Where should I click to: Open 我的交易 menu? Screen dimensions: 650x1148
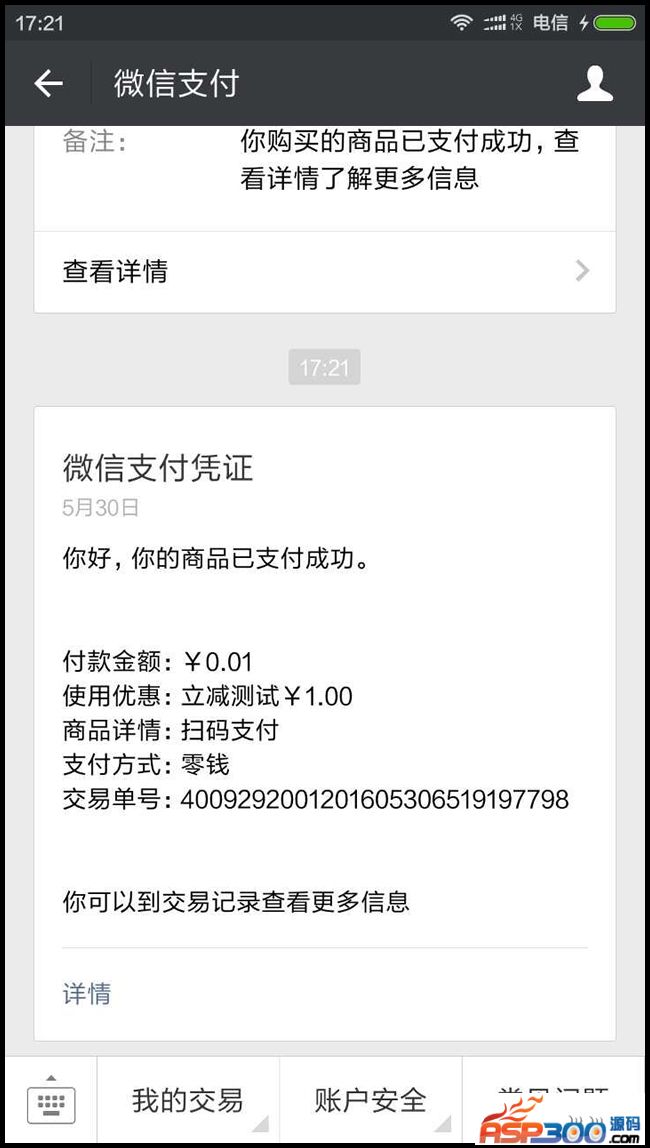(188, 1101)
